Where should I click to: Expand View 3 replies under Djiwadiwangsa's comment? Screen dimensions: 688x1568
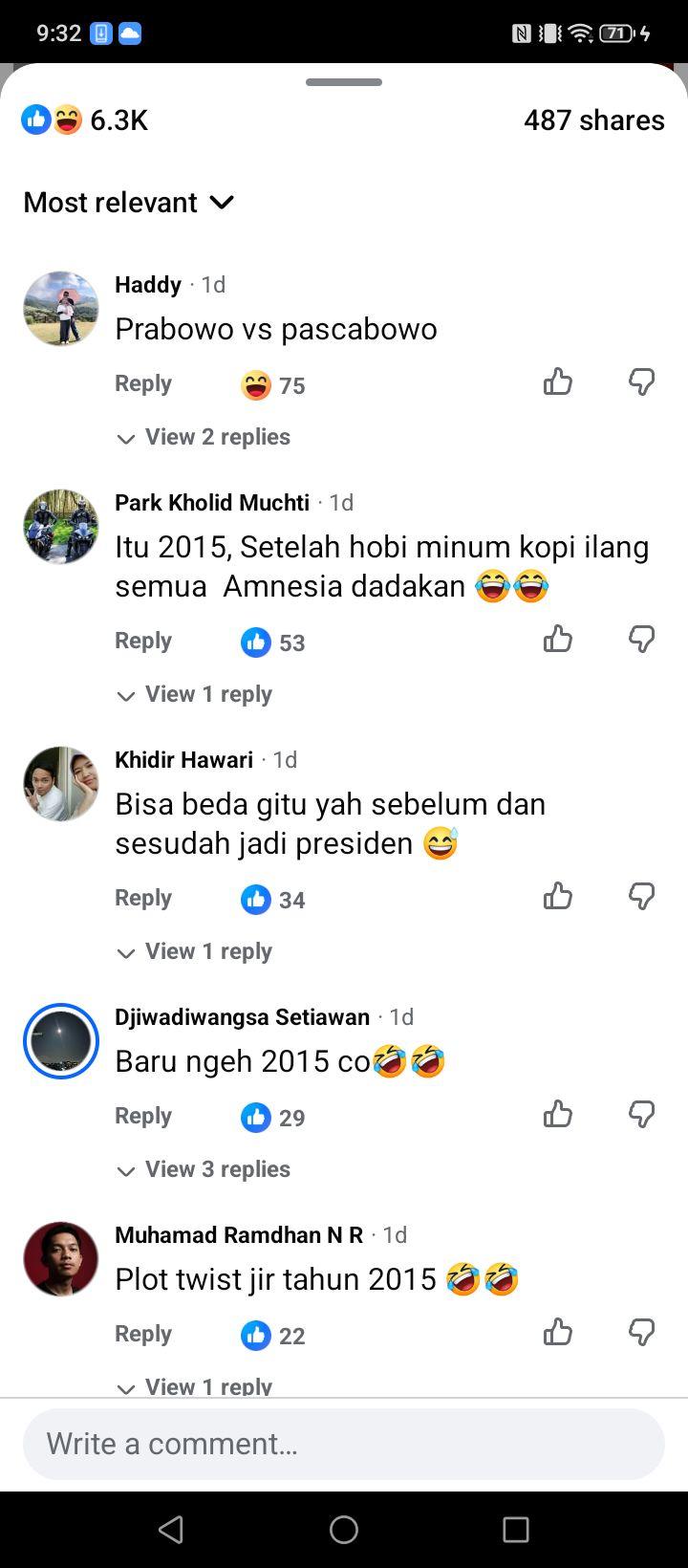pos(204,1169)
